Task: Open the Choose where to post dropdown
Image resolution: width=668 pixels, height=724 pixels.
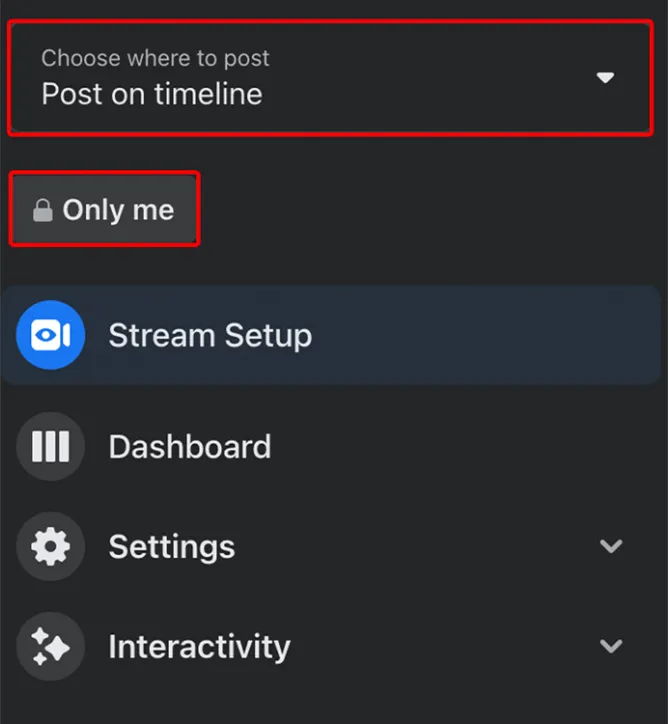Action: pyautogui.click(x=330, y=78)
